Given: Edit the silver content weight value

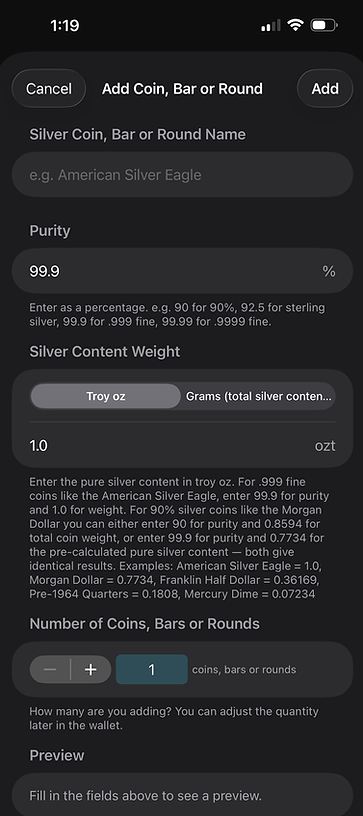Looking at the screenshot, I should (182, 445).
